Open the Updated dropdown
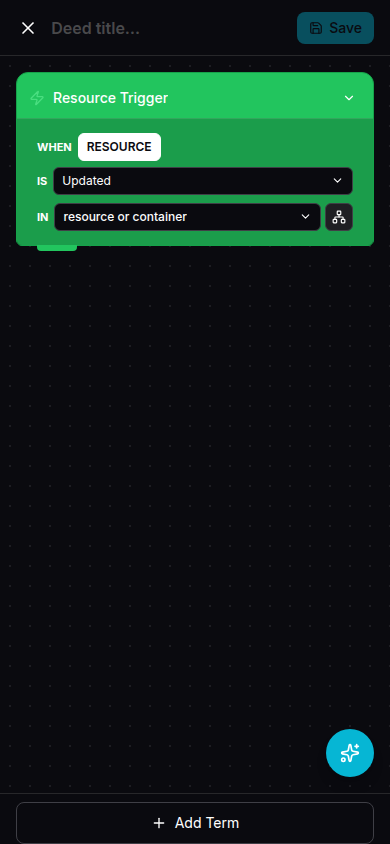Viewport: 390px width, 844px height. (x=203, y=181)
